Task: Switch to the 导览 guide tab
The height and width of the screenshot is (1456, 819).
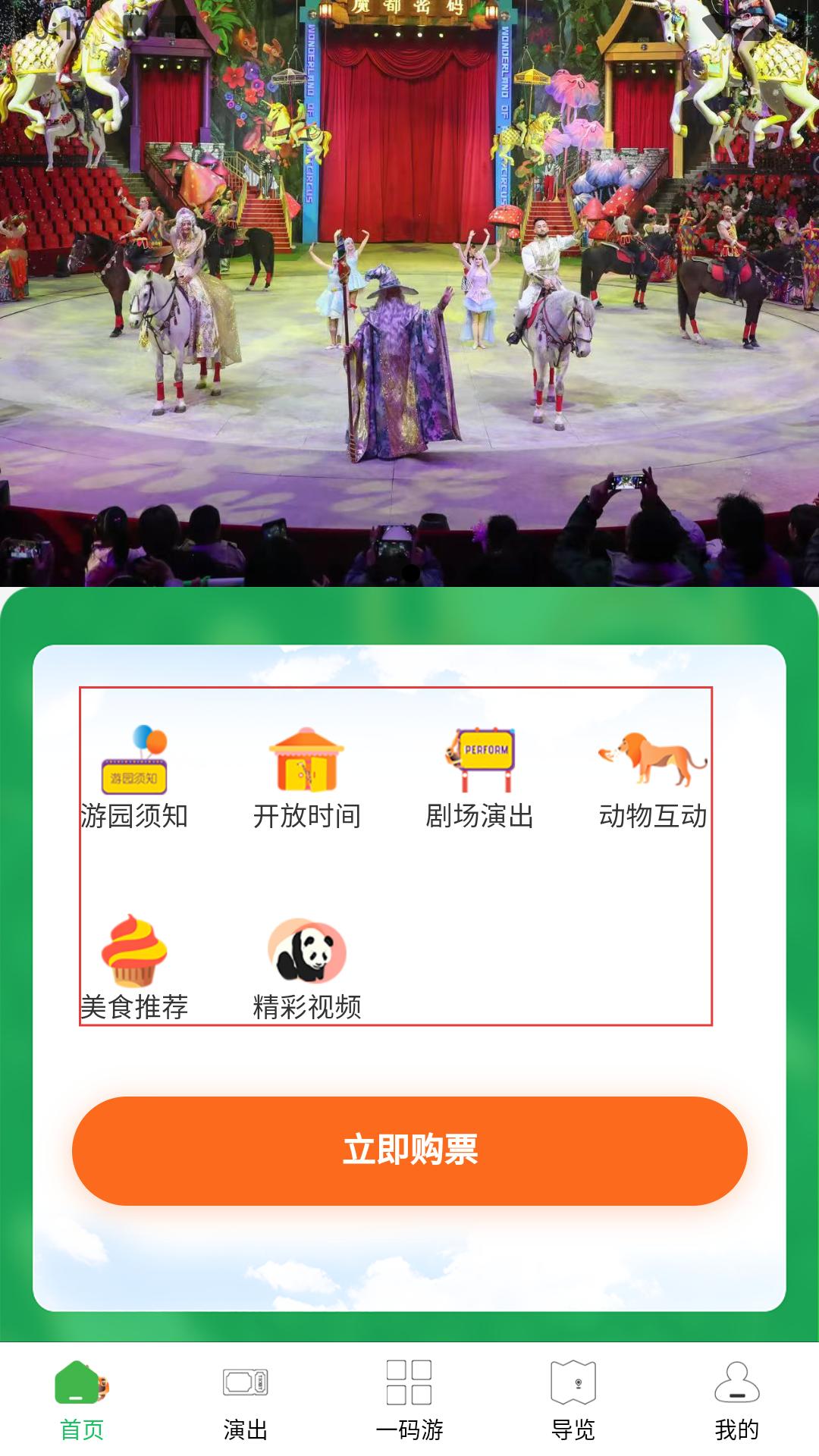Action: pos(573,1401)
